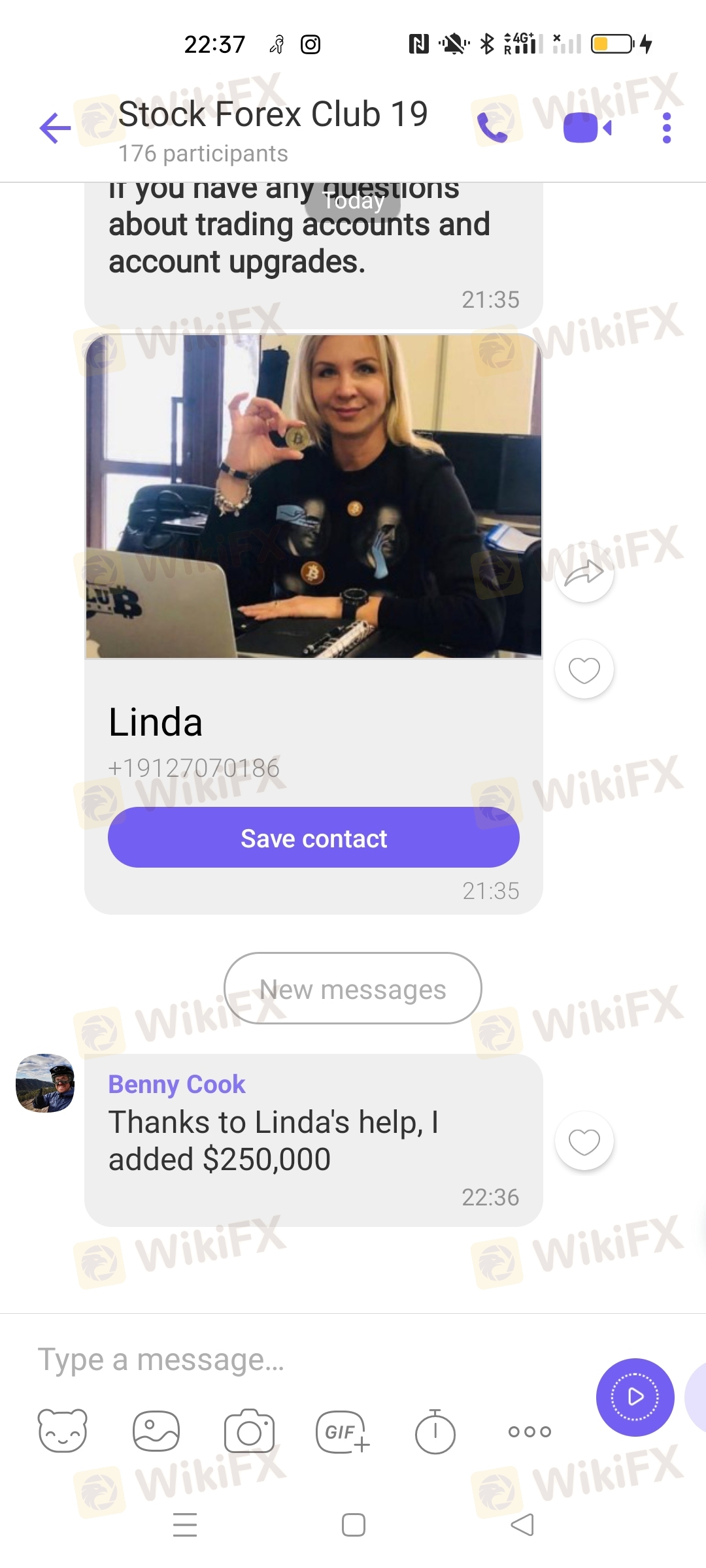Go back from Stock Forex Club chat
The height and width of the screenshot is (1568, 706).
(55, 127)
